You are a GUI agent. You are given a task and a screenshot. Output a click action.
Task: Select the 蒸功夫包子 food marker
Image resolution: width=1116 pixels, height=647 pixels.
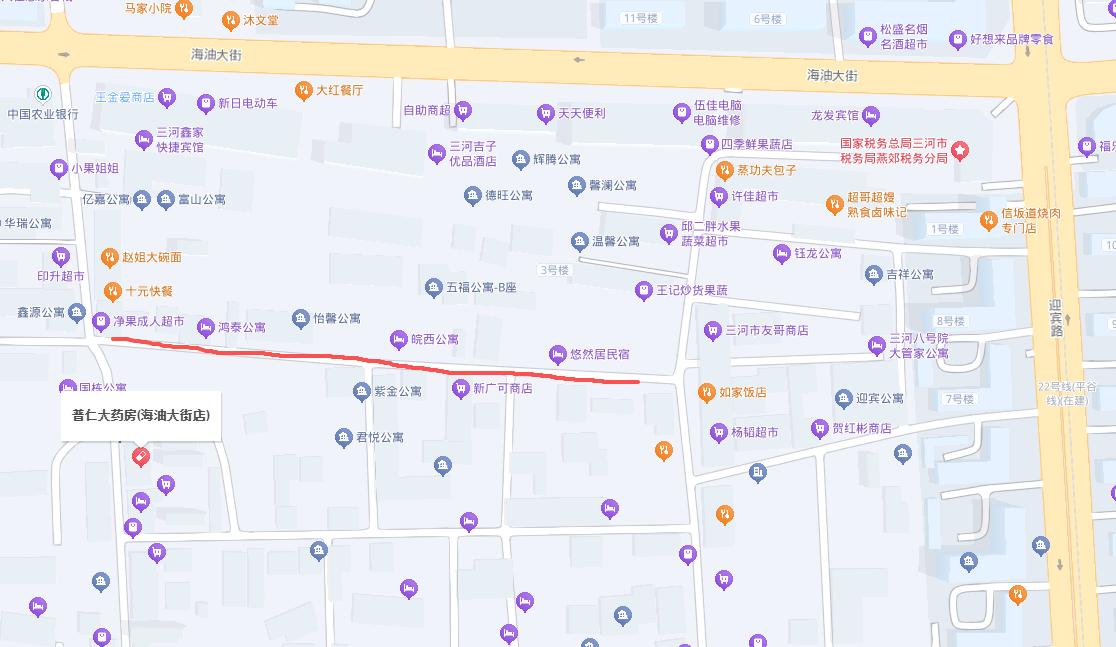tap(725, 170)
